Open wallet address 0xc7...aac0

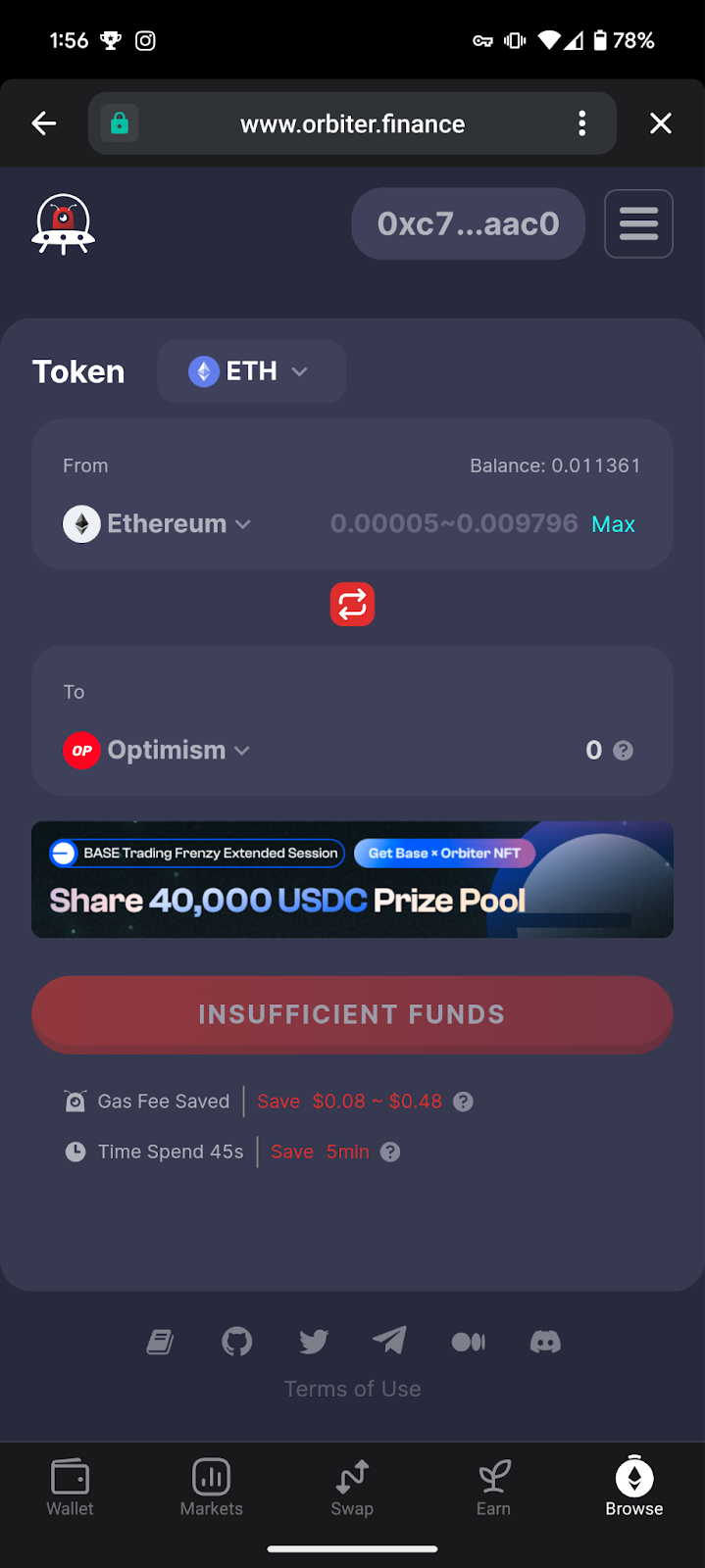tap(468, 224)
